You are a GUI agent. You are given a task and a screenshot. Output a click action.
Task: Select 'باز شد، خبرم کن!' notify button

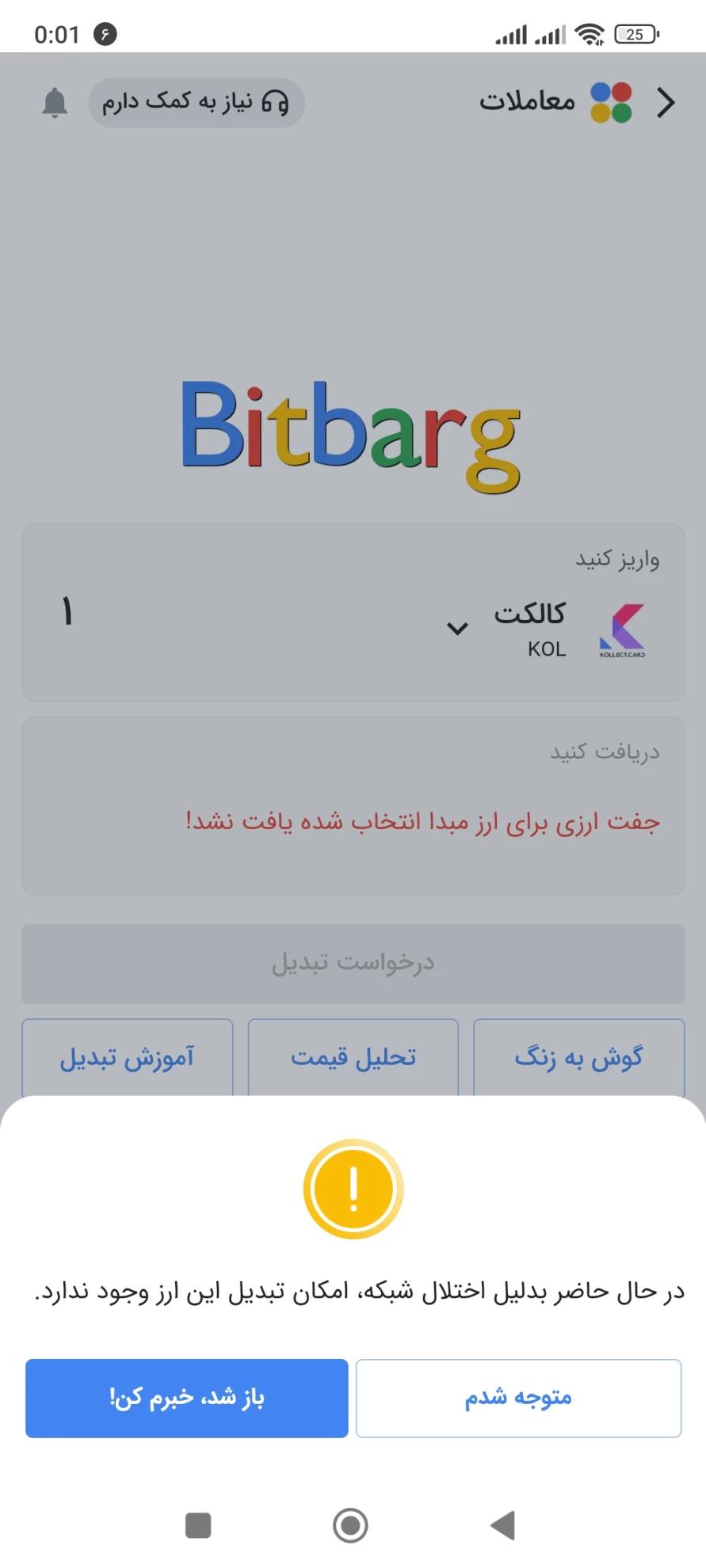pos(187,1398)
